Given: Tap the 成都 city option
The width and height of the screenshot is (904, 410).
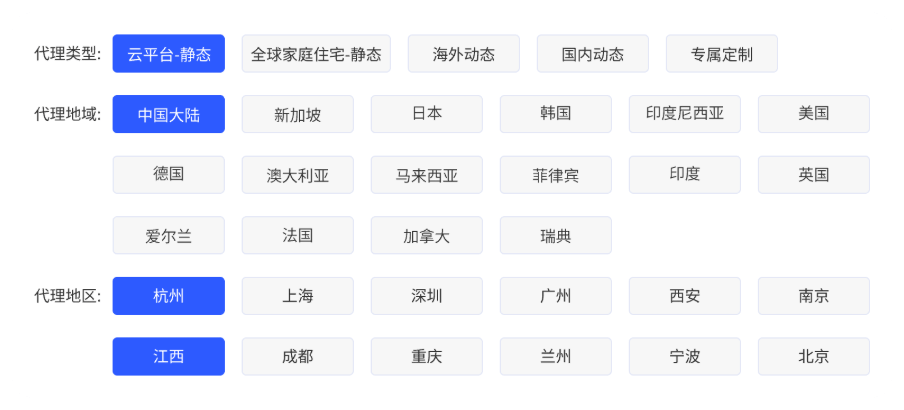Looking at the screenshot, I should (x=298, y=356).
